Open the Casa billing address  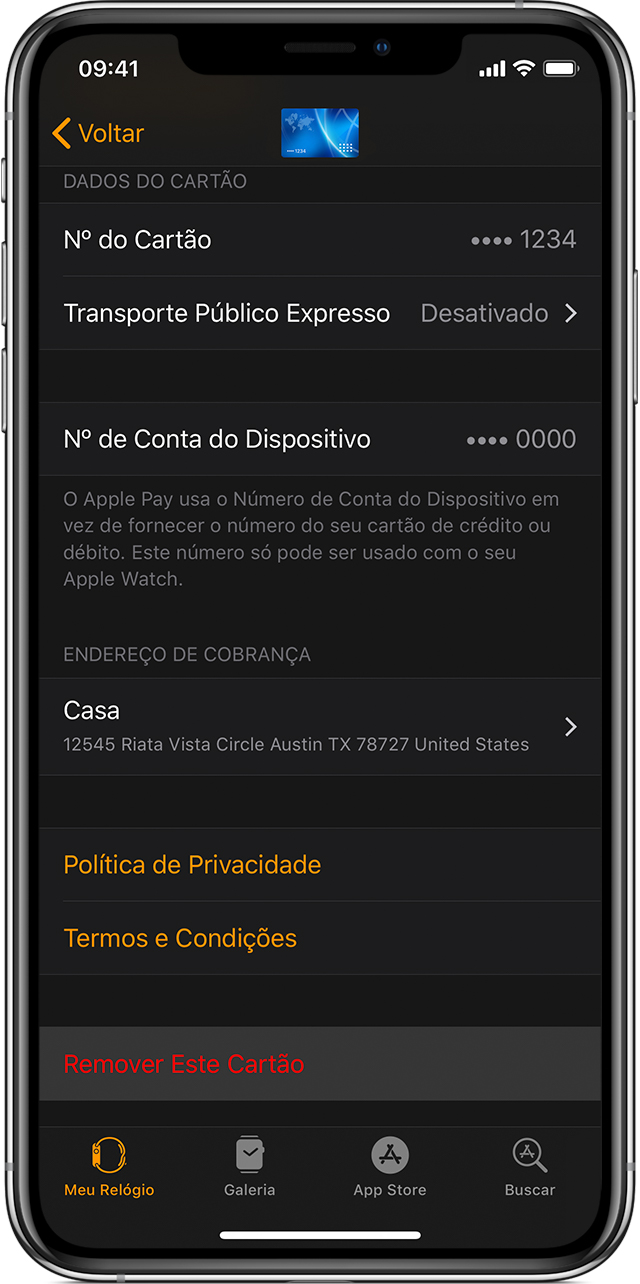[x=320, y=726]
